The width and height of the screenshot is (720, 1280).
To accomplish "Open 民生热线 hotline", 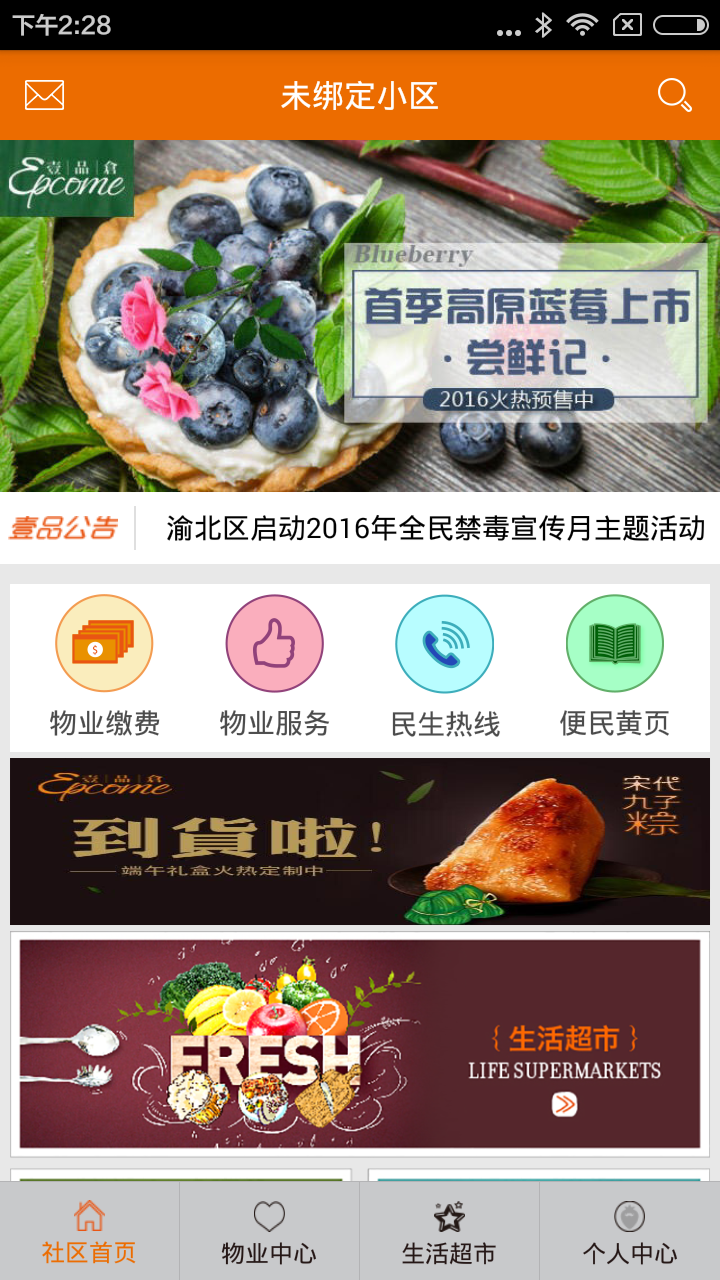I will (445, 665).
